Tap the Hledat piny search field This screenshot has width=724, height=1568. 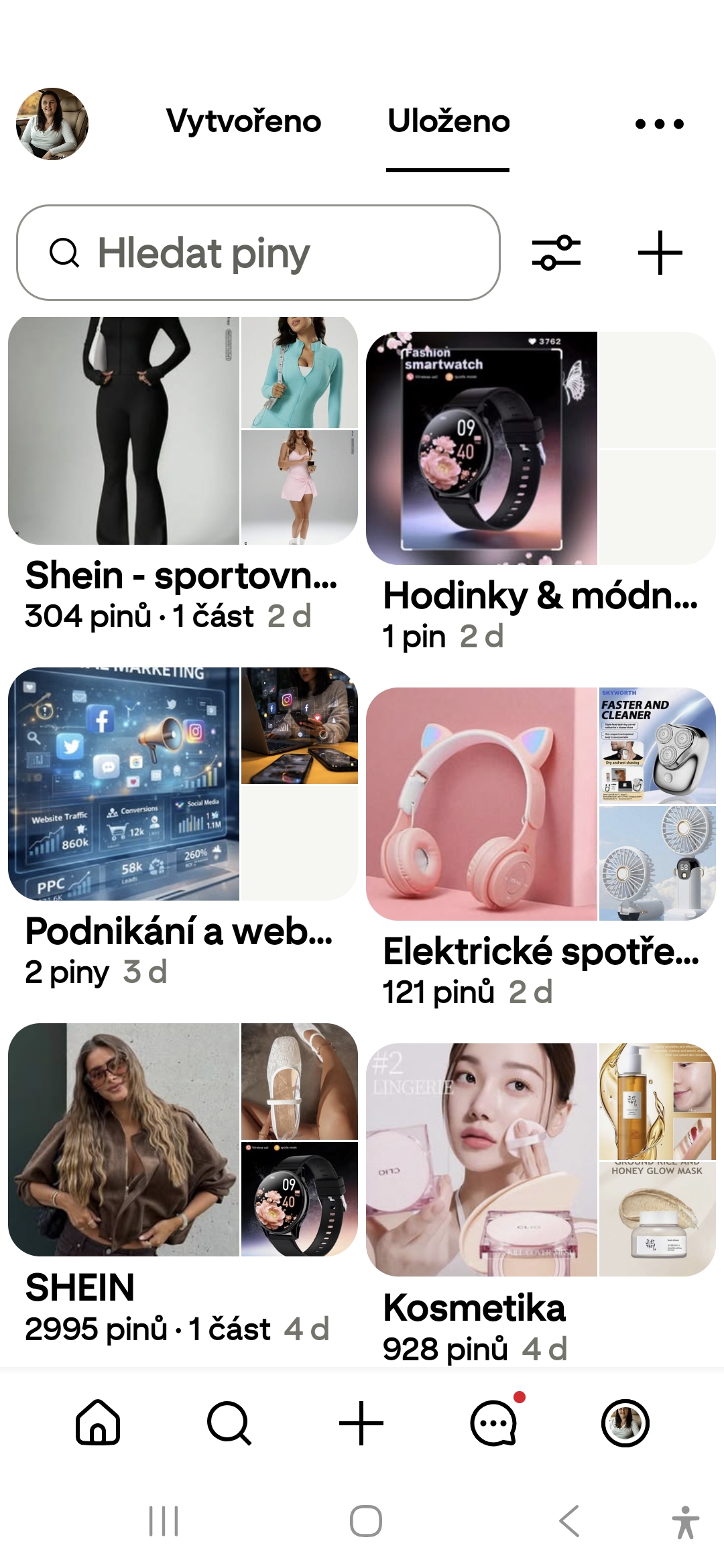point(258,253)
